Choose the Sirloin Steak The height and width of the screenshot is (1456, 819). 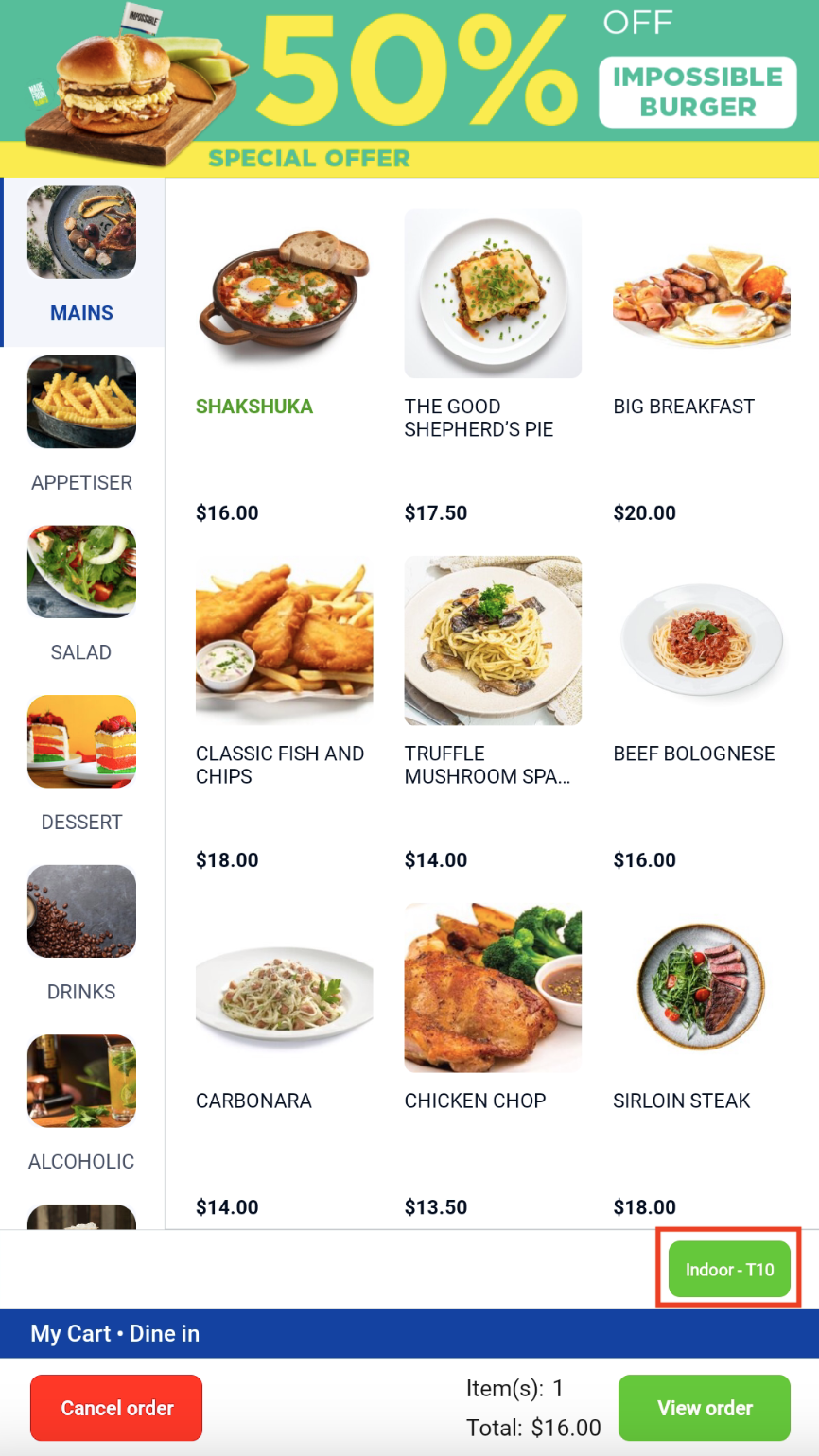coord(701,987)
